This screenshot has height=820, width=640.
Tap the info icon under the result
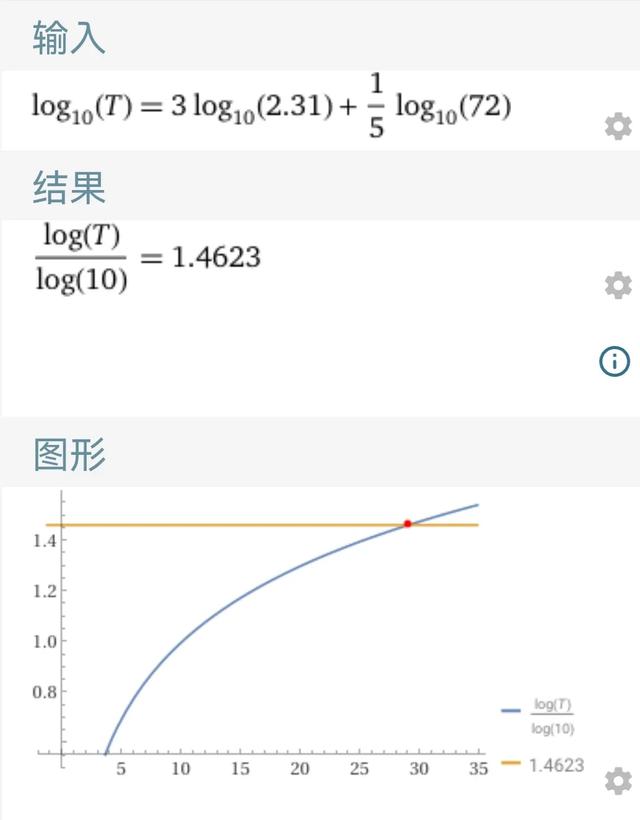coord(614,361)
